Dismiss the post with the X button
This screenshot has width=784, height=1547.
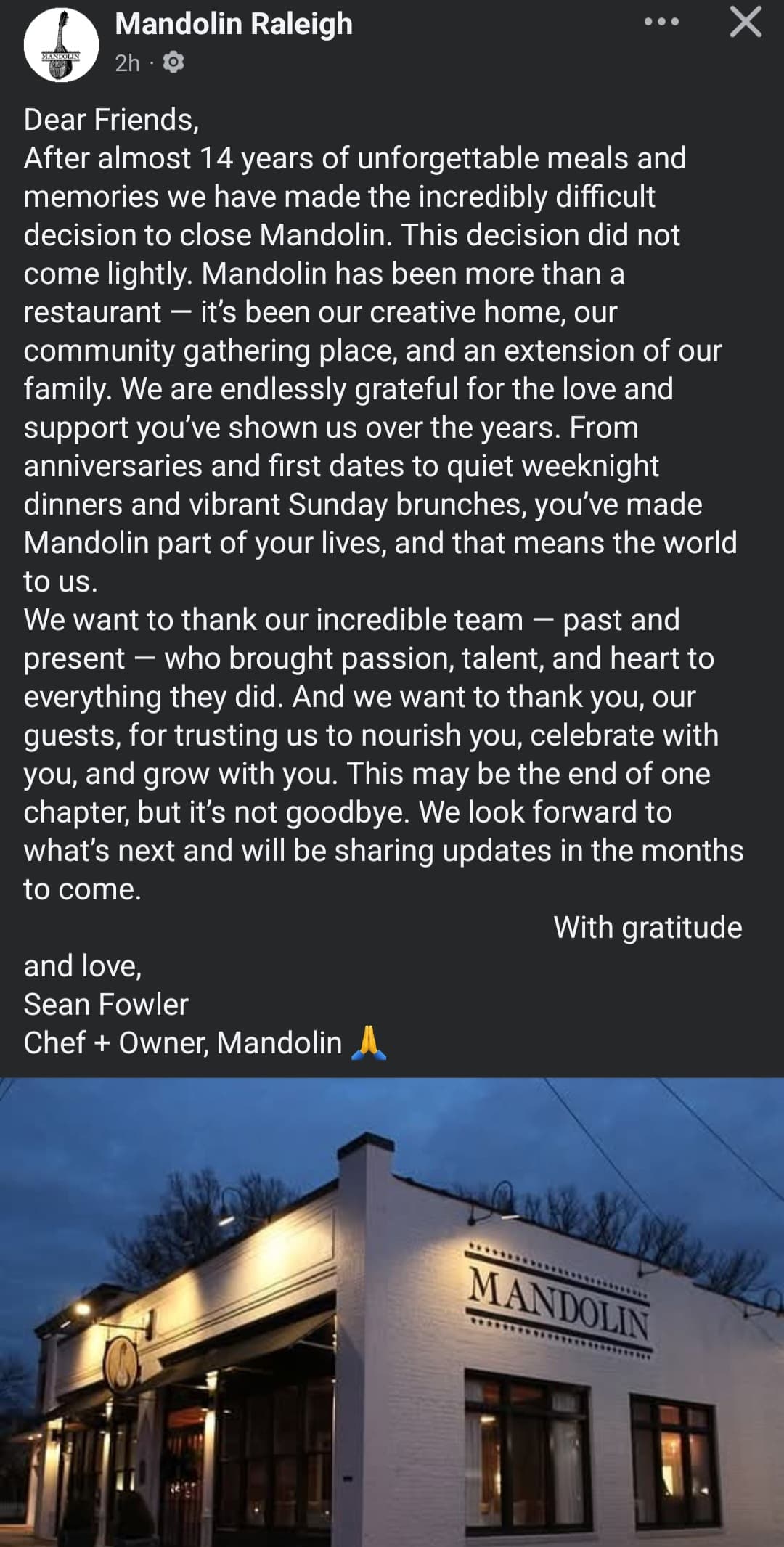pyautogui.click(x=746, y=22)
